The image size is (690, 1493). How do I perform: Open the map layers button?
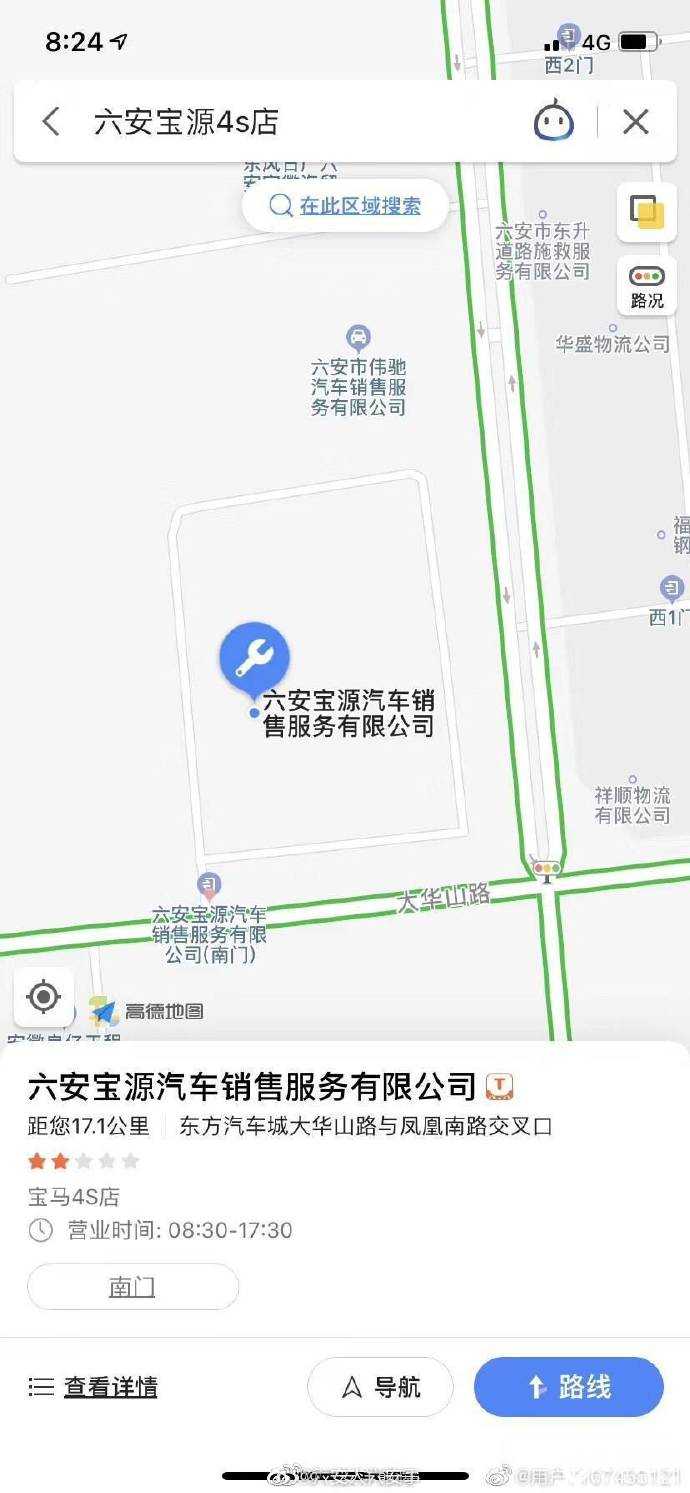point(646,211)
